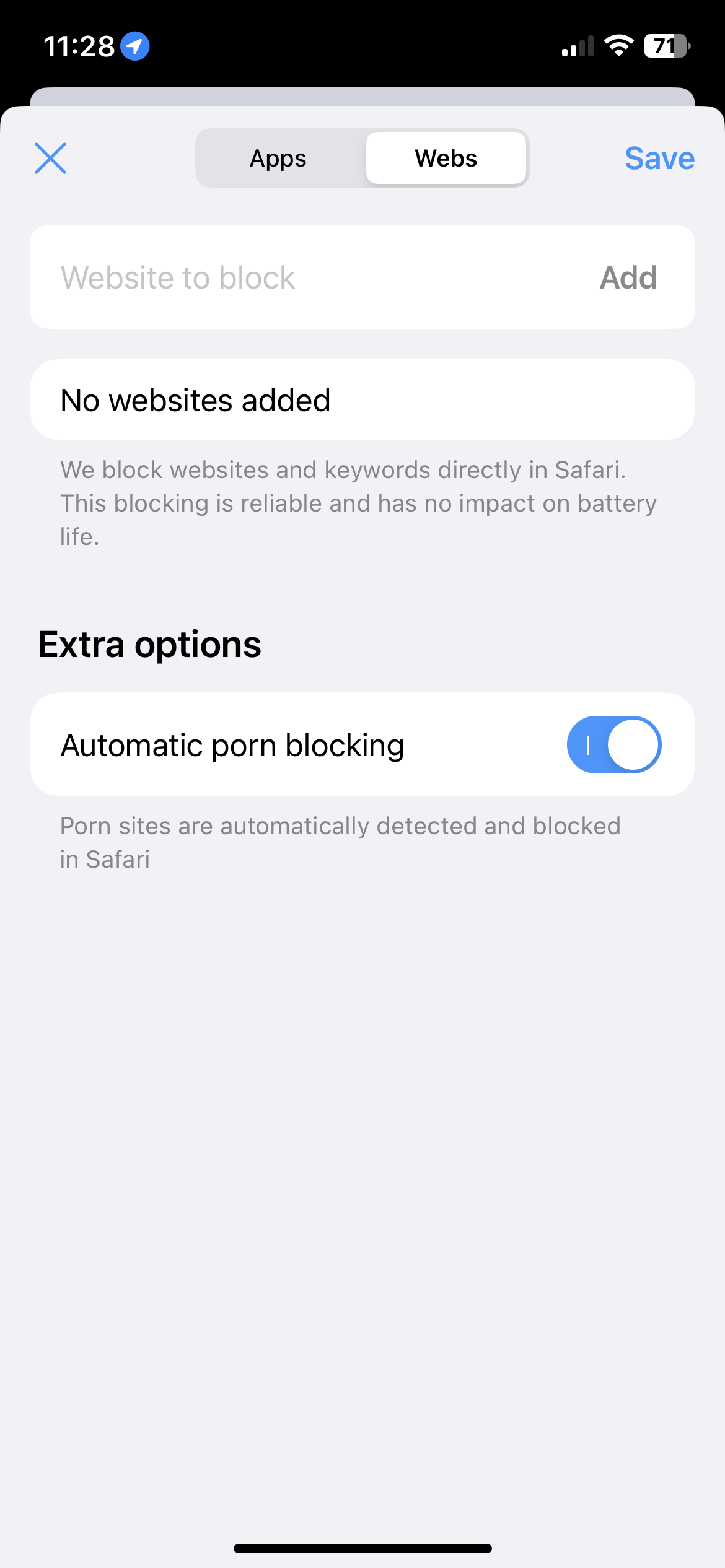
Task: Select the Webs tab
Action: 446,159
